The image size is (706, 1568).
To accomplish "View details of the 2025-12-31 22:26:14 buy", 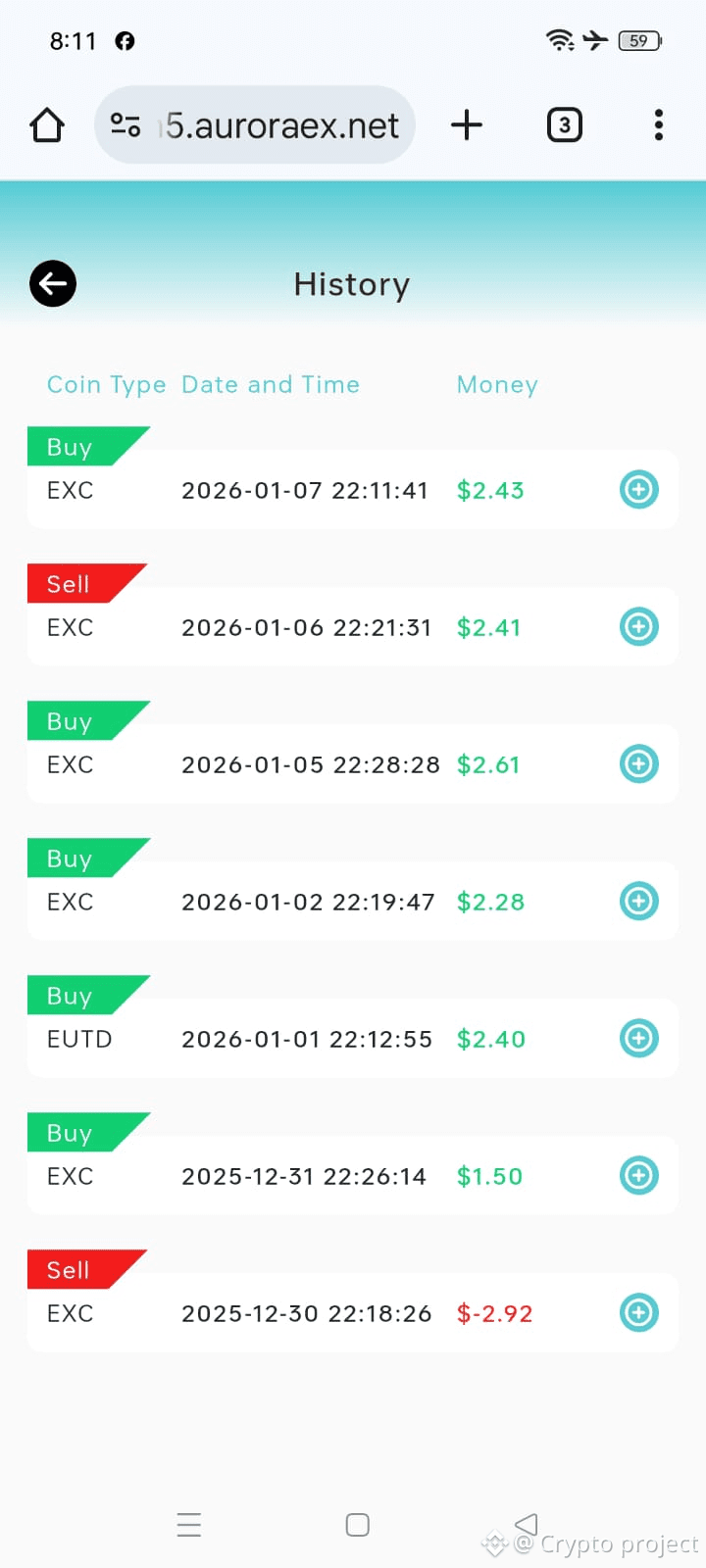I will (x=638, y=1175).
